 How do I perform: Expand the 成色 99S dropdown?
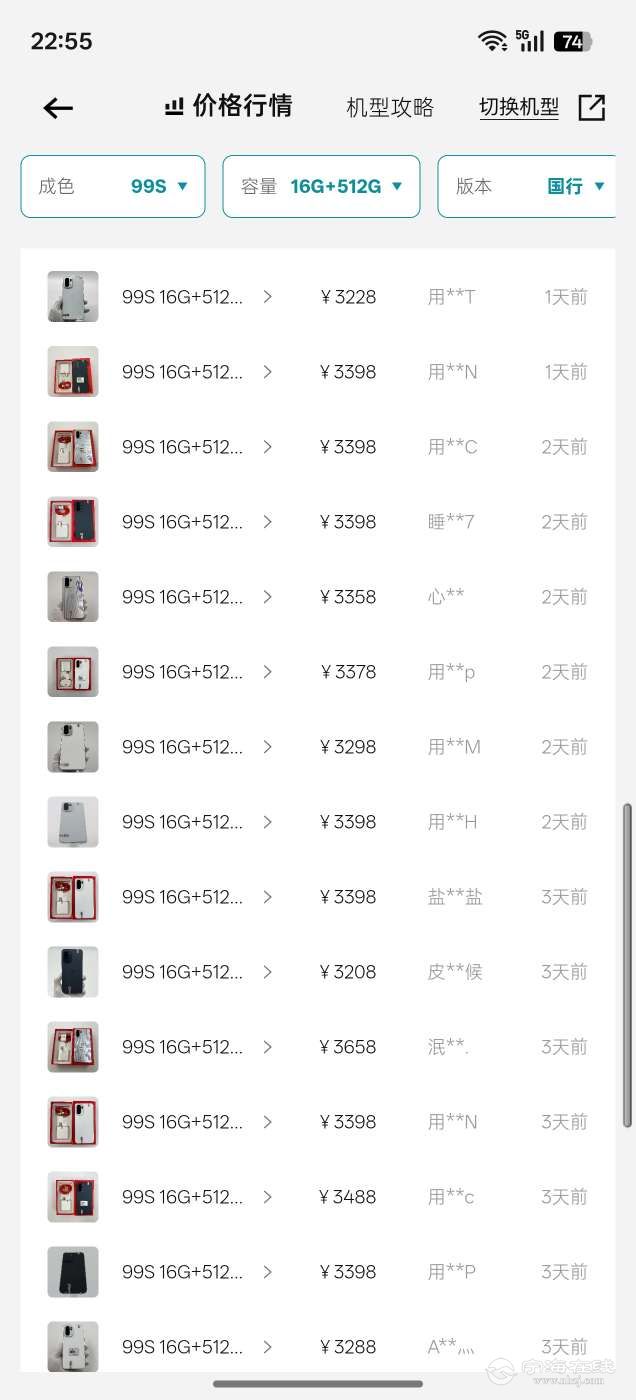(x=113, y=186)
